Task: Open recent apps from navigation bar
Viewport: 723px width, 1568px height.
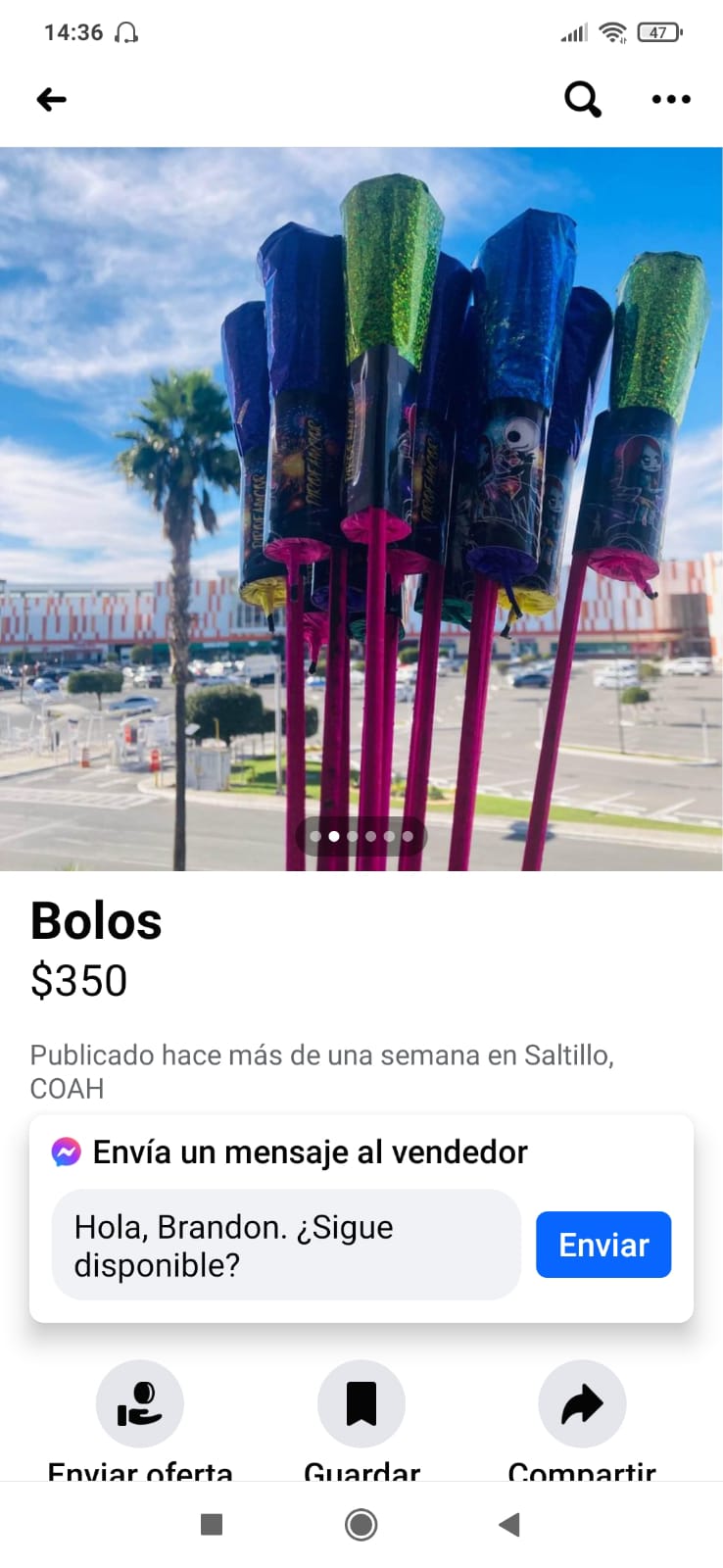Action: click(212, 1524)
